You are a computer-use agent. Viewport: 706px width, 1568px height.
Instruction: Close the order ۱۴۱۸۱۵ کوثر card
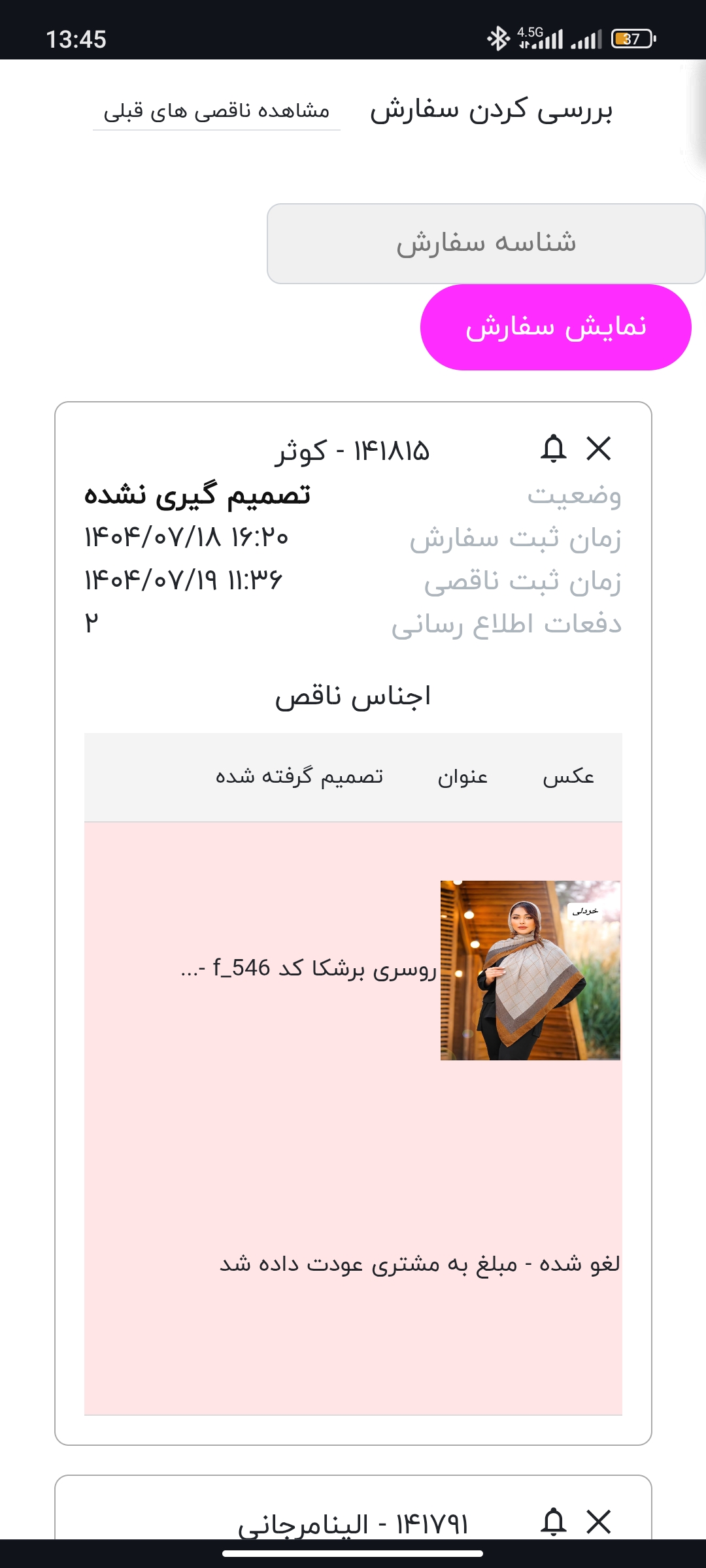(x=599, y=449)
